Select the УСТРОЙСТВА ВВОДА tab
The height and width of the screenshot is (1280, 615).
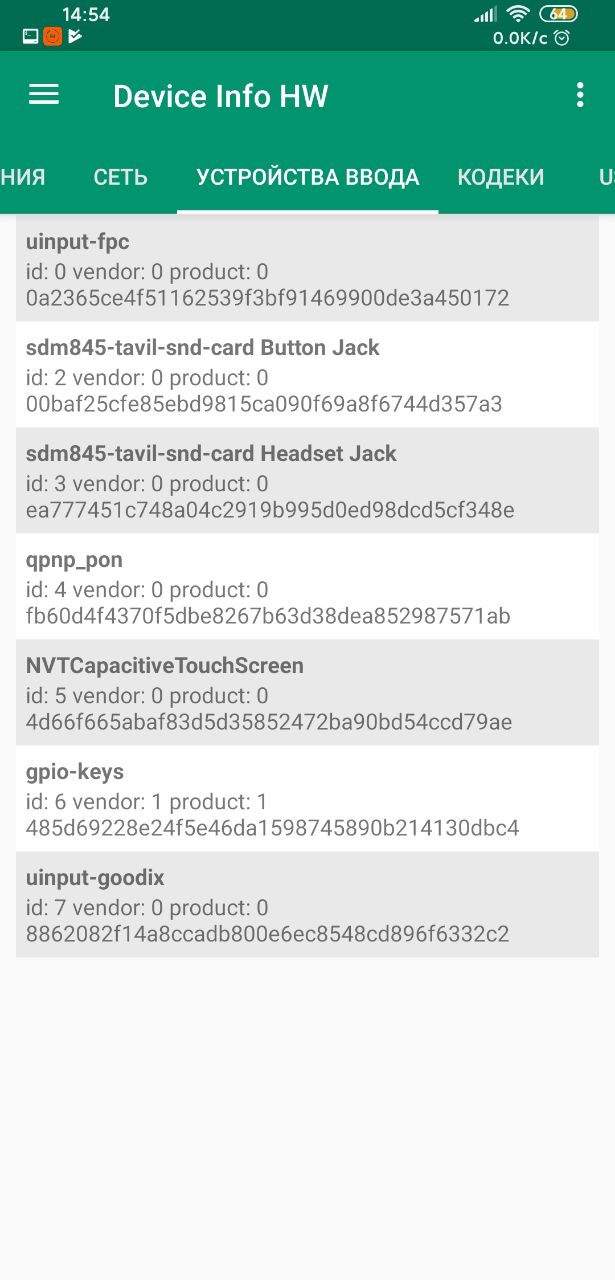pyautogui.click(x=308, y=177)
